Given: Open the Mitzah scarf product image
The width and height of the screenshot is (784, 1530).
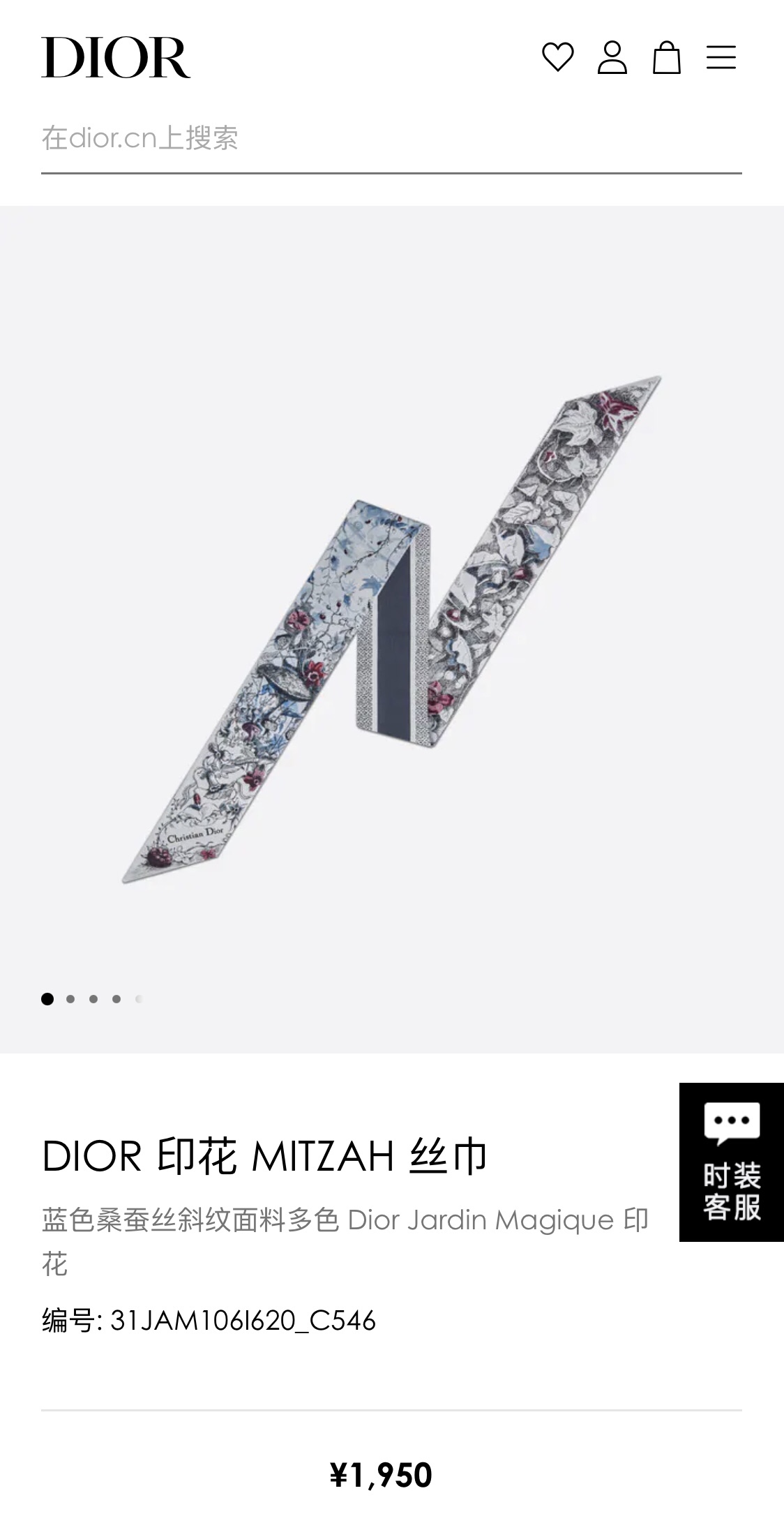Looking at the screenshot, I should (392, 629).
